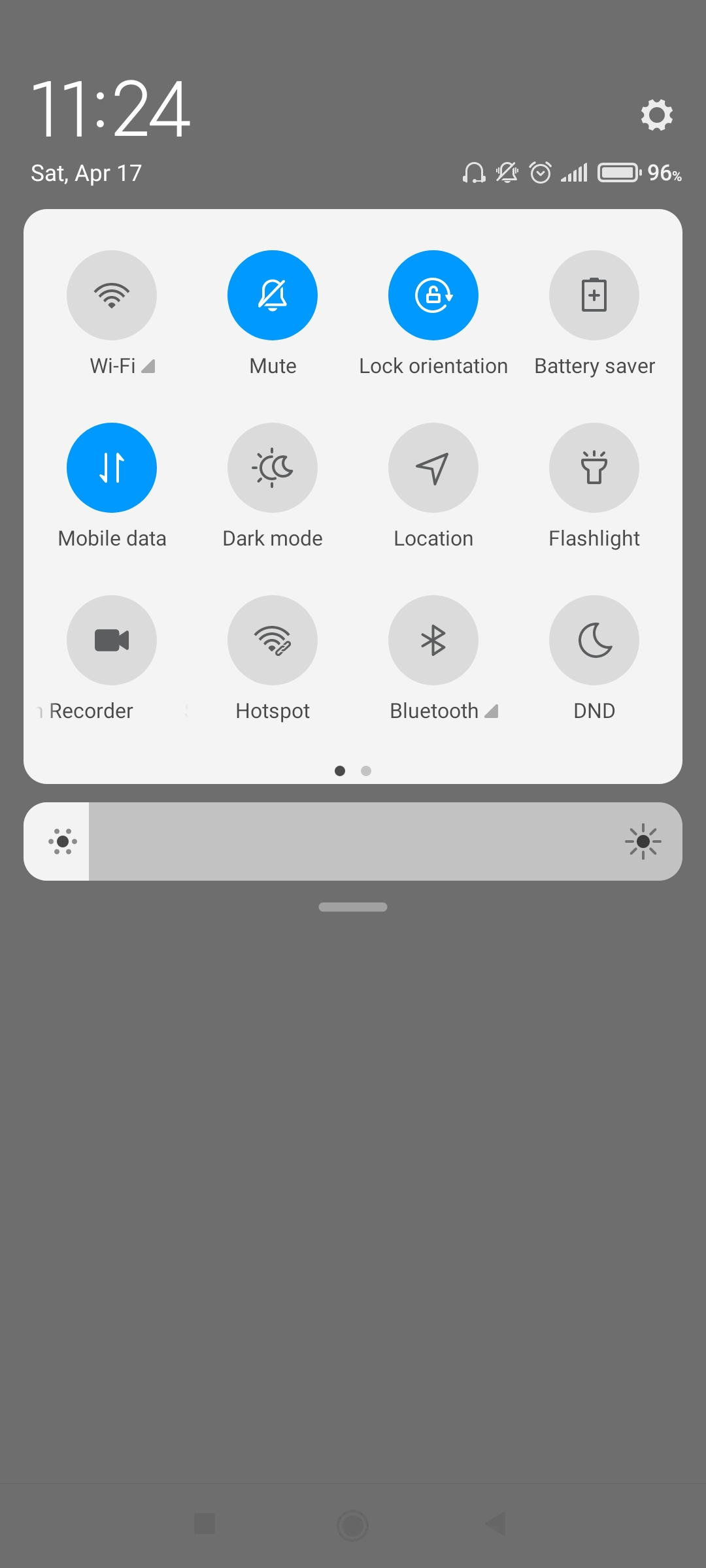This screenshot has height=1568, width=706.
Task: Turn on Bluetooth
Action: [x=433, y=640]
